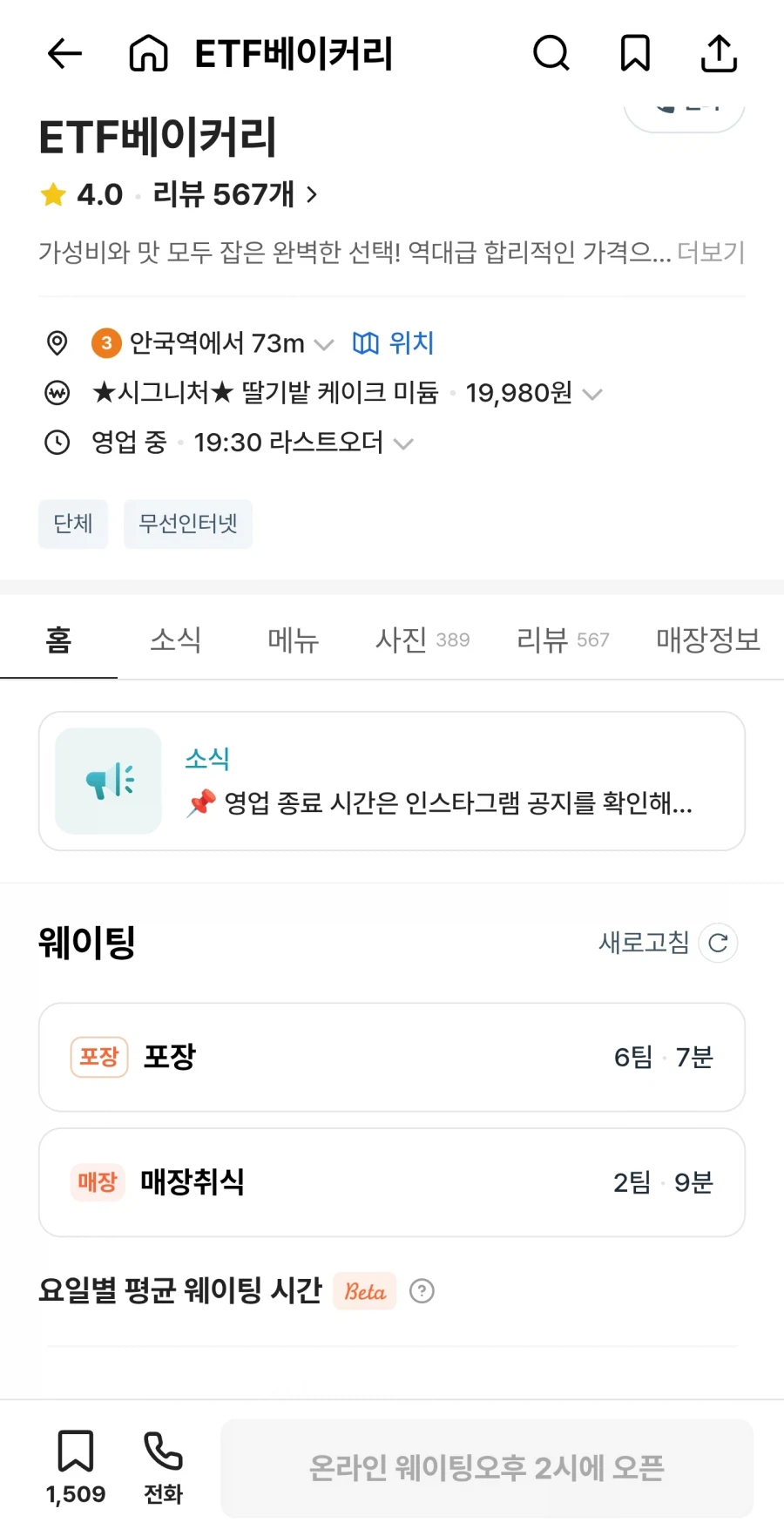The width and height of the screenshot is (784, 1536).
Task: Open search from the top bar
Action: coord(551,53)
